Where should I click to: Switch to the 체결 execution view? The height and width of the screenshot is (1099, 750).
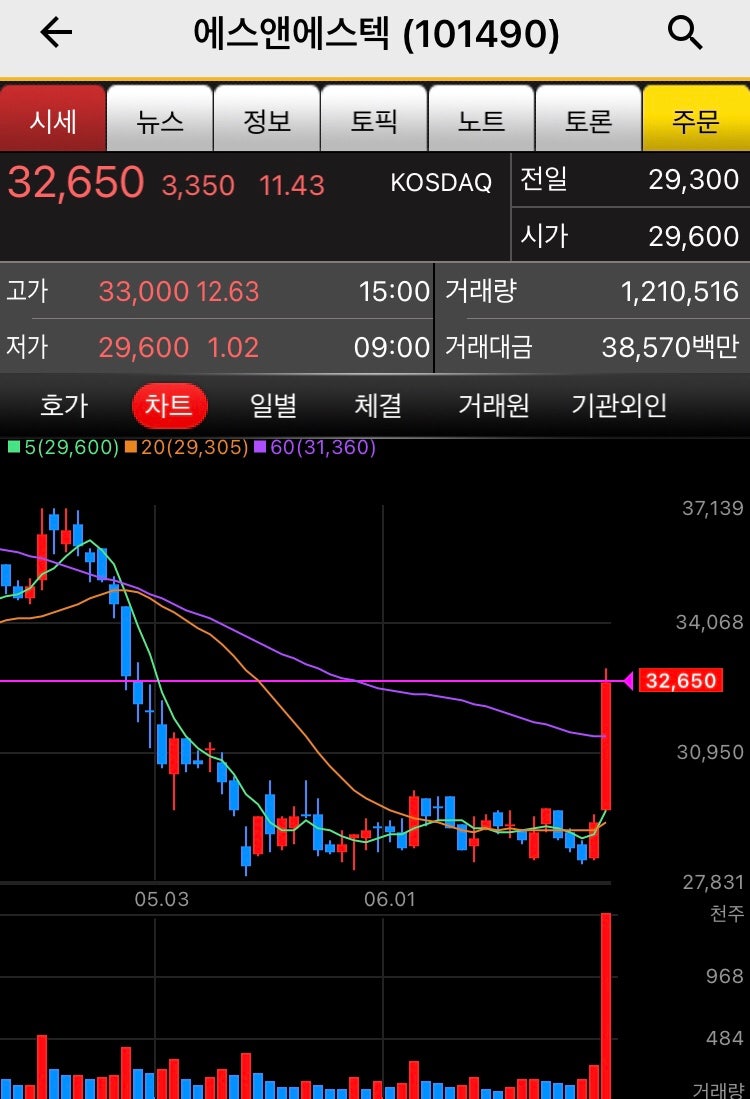(x=377, y=406)
